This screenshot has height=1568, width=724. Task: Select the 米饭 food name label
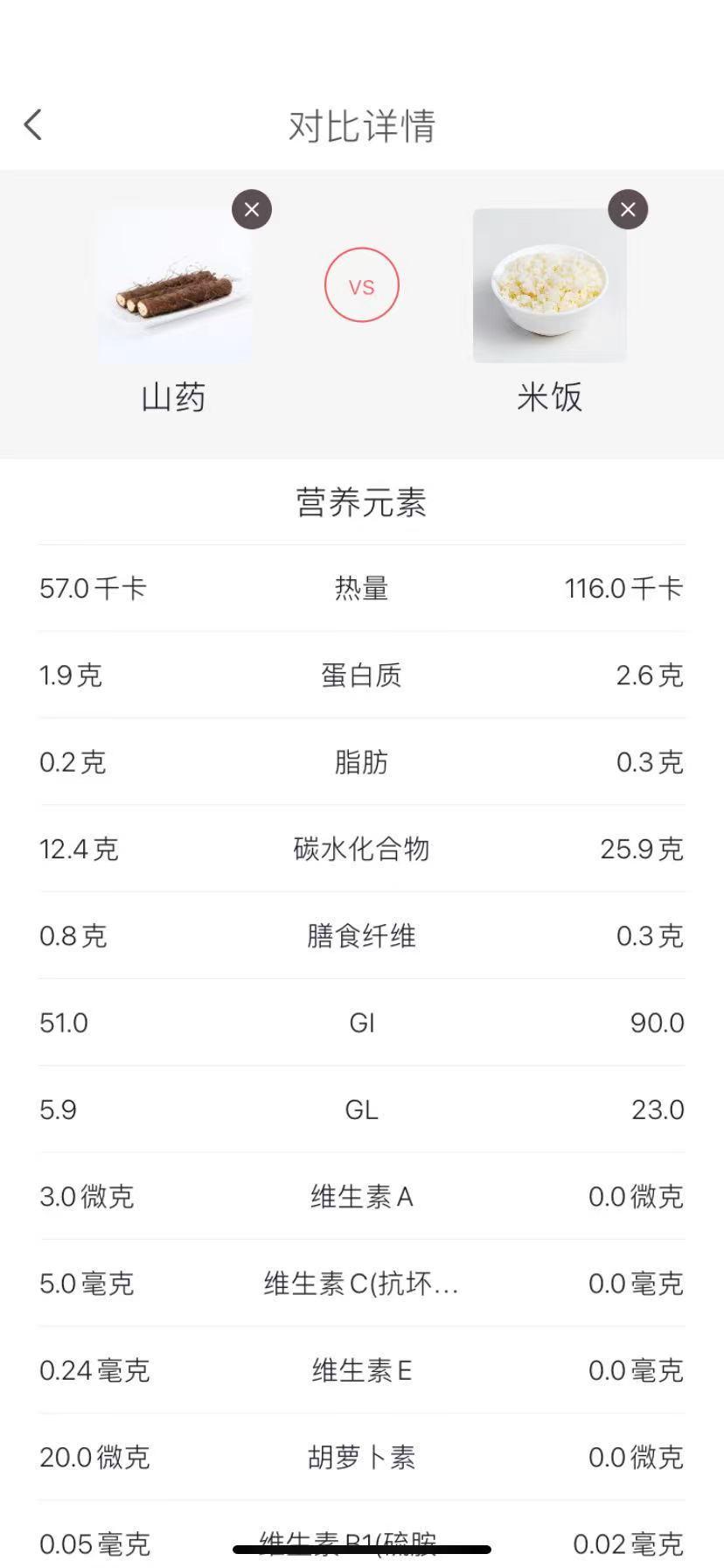pos(549,398)
